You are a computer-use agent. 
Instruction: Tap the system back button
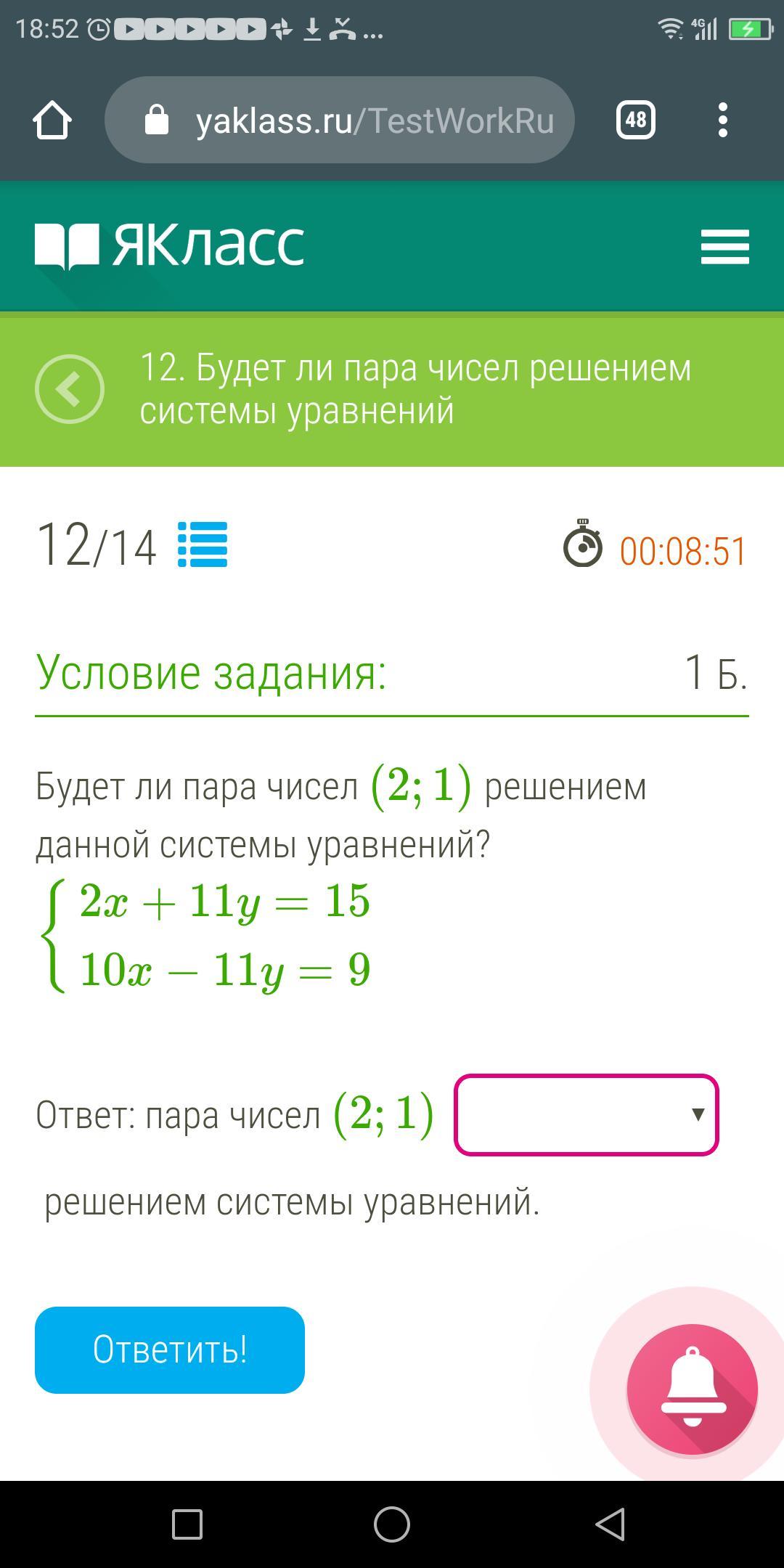click(610, 1523)
